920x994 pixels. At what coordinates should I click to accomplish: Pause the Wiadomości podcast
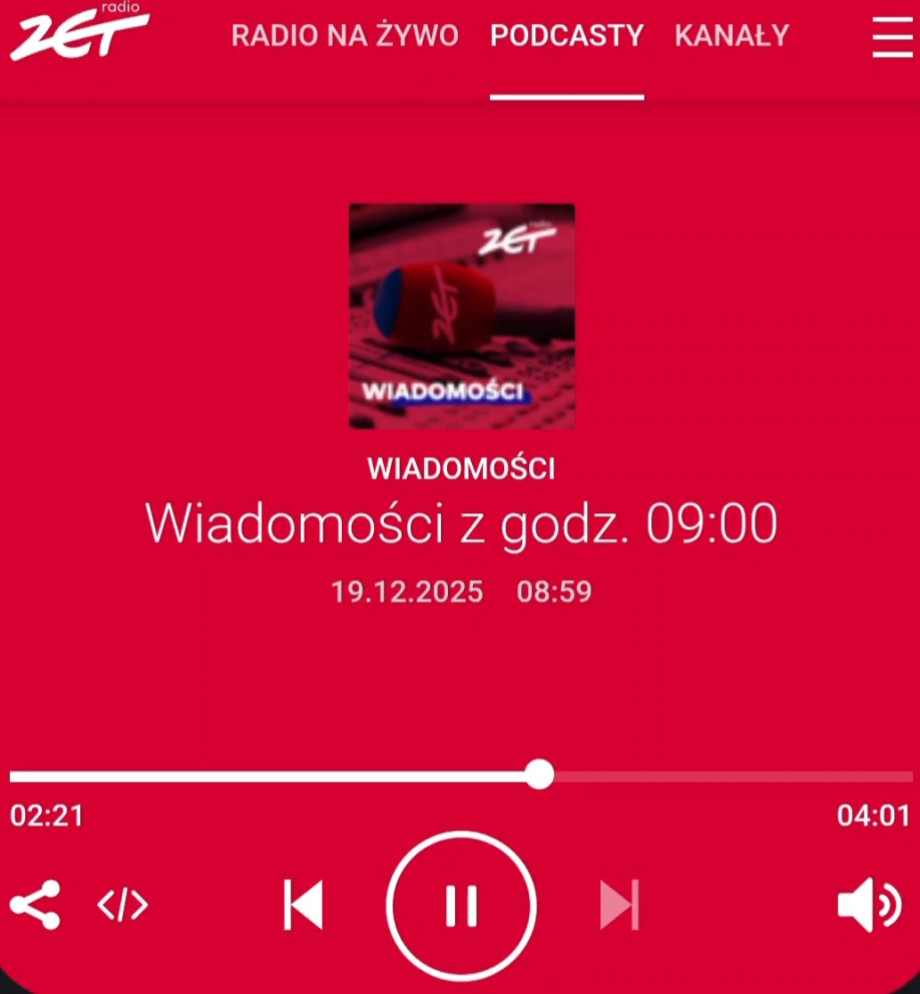coord(461,906)
